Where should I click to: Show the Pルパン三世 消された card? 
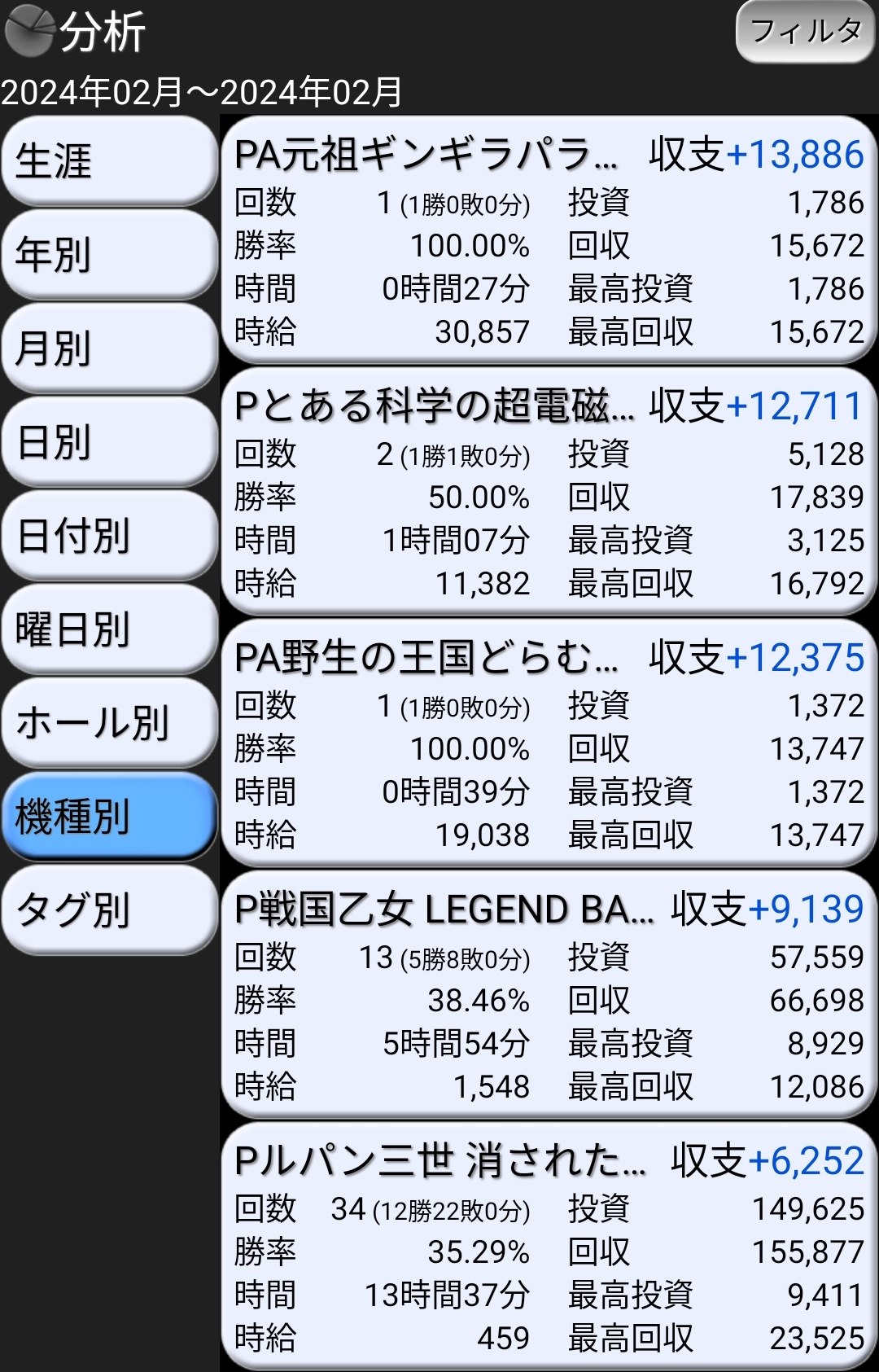(x=549, y=1247)
